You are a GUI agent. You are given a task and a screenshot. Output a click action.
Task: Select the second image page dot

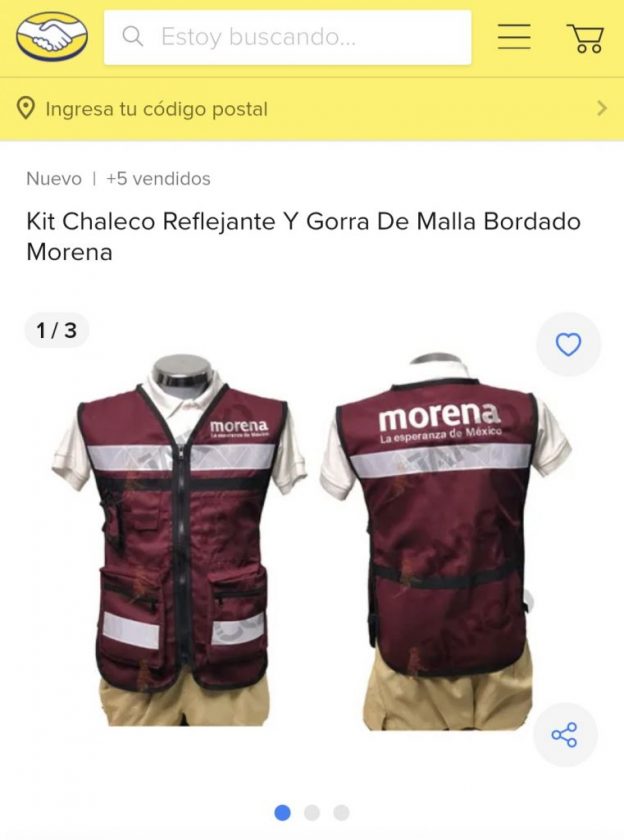[x=312, y=812]
